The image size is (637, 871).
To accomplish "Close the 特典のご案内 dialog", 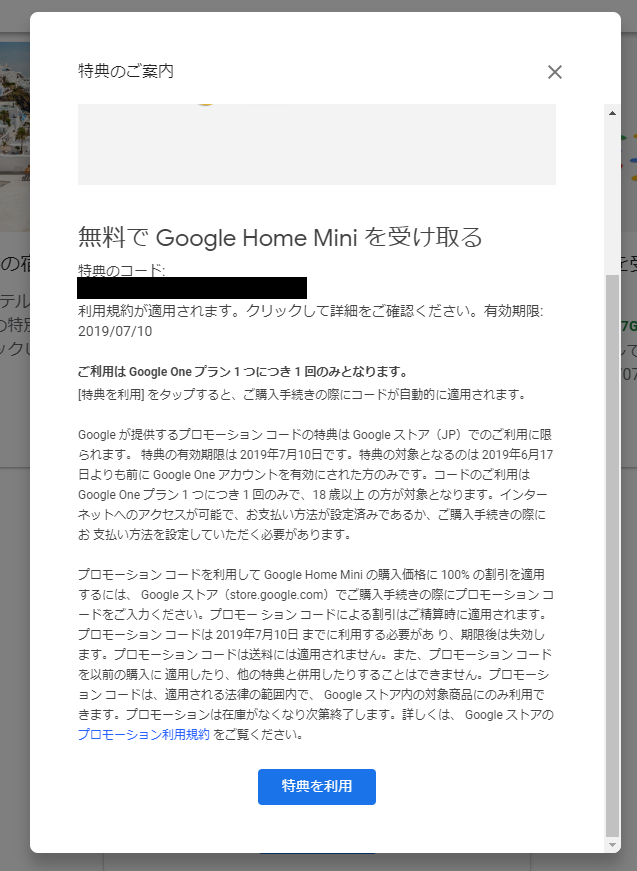I will [555, 72].
